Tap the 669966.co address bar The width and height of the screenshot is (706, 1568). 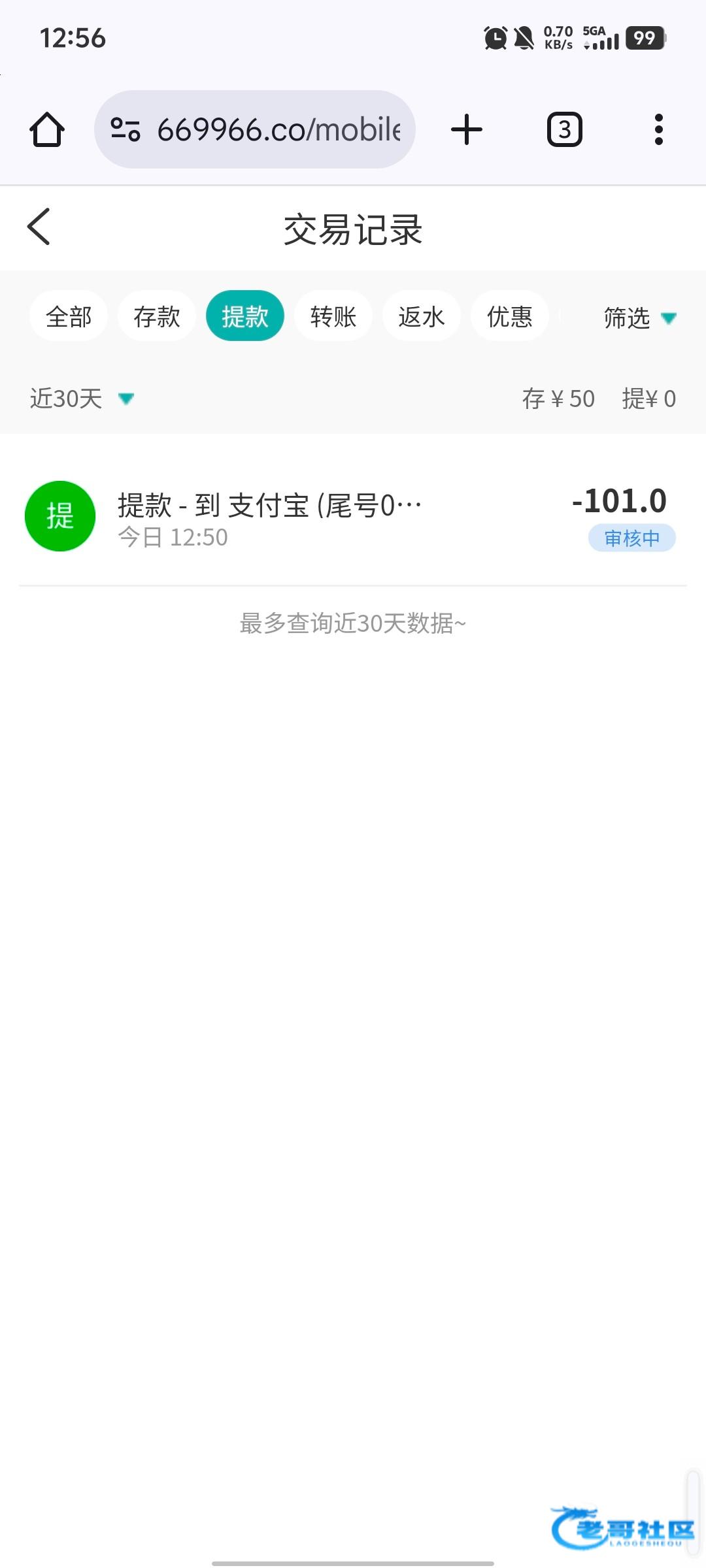tap(278, 129)
